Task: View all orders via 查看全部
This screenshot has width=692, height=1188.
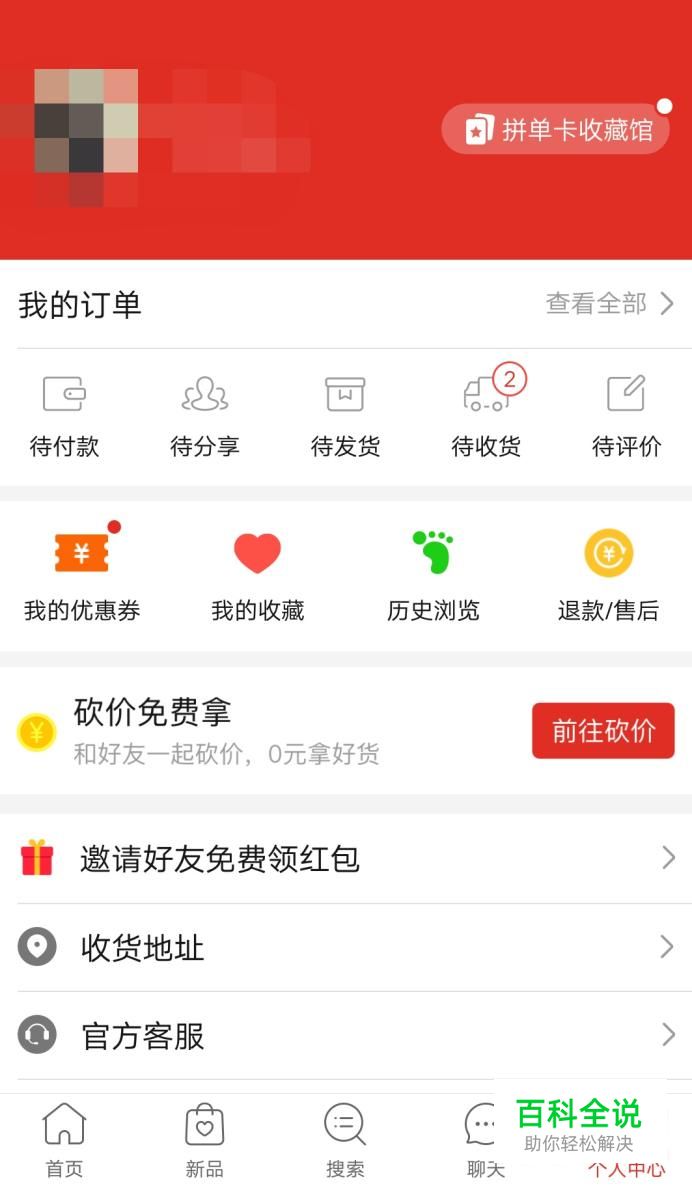Action: (x=610, y=304)
